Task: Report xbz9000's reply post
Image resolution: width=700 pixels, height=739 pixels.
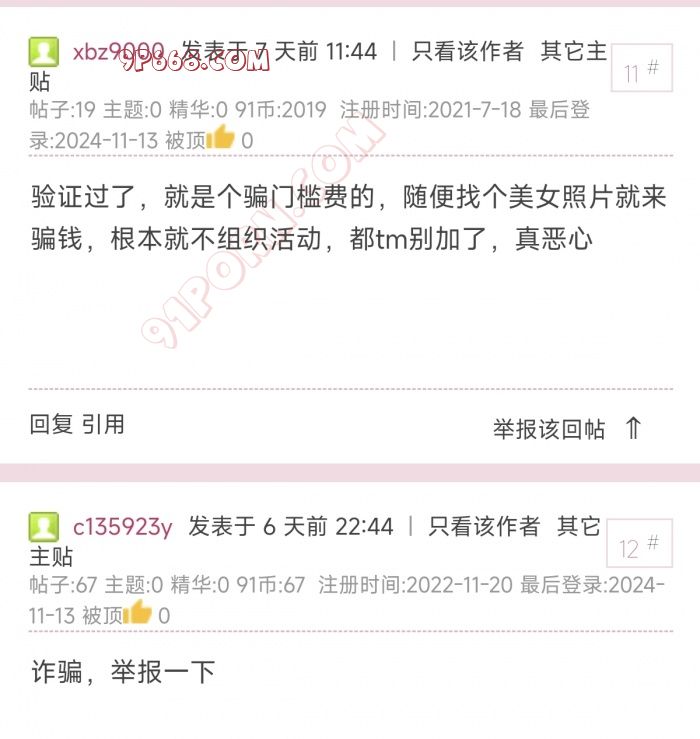Action: pyautogui.click(x=549, y=429)
